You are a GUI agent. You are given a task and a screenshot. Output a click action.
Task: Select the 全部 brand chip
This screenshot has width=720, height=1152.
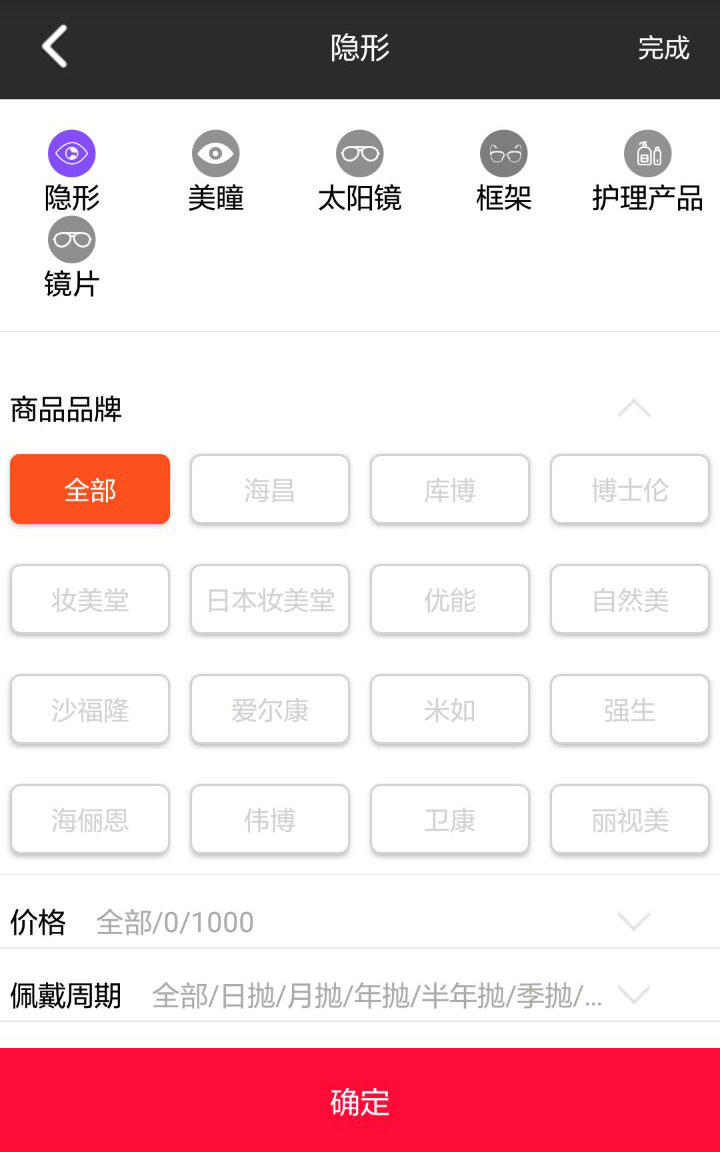point(90,490)
